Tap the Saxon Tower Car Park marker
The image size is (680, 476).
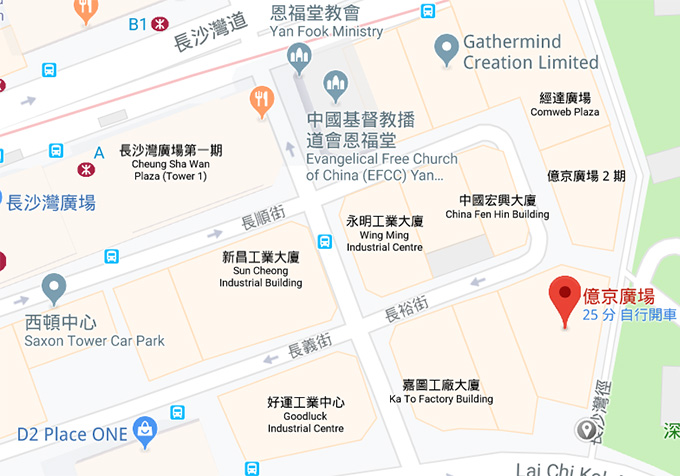tap(54, 290)
